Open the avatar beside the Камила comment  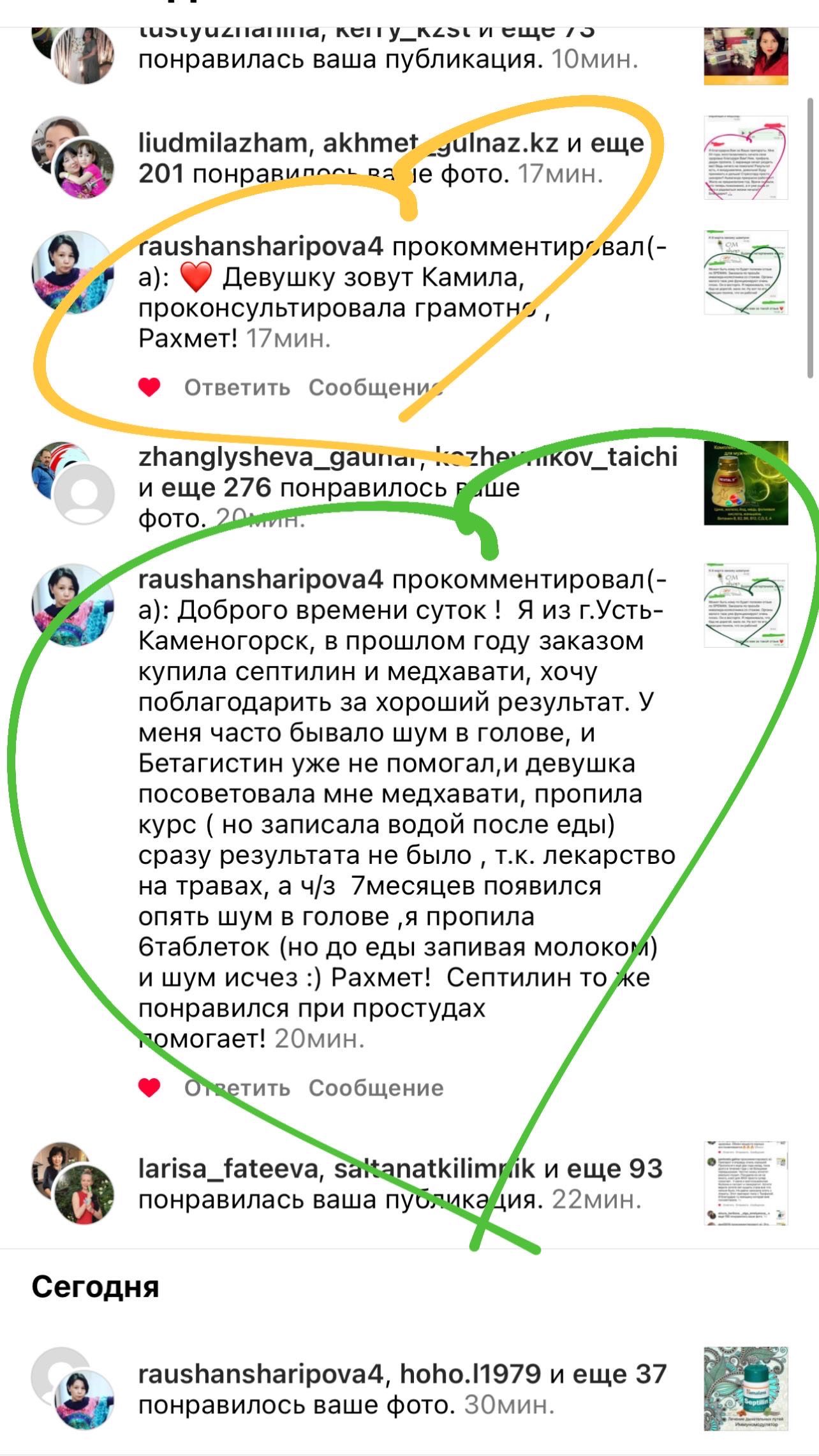click(73, 272)
